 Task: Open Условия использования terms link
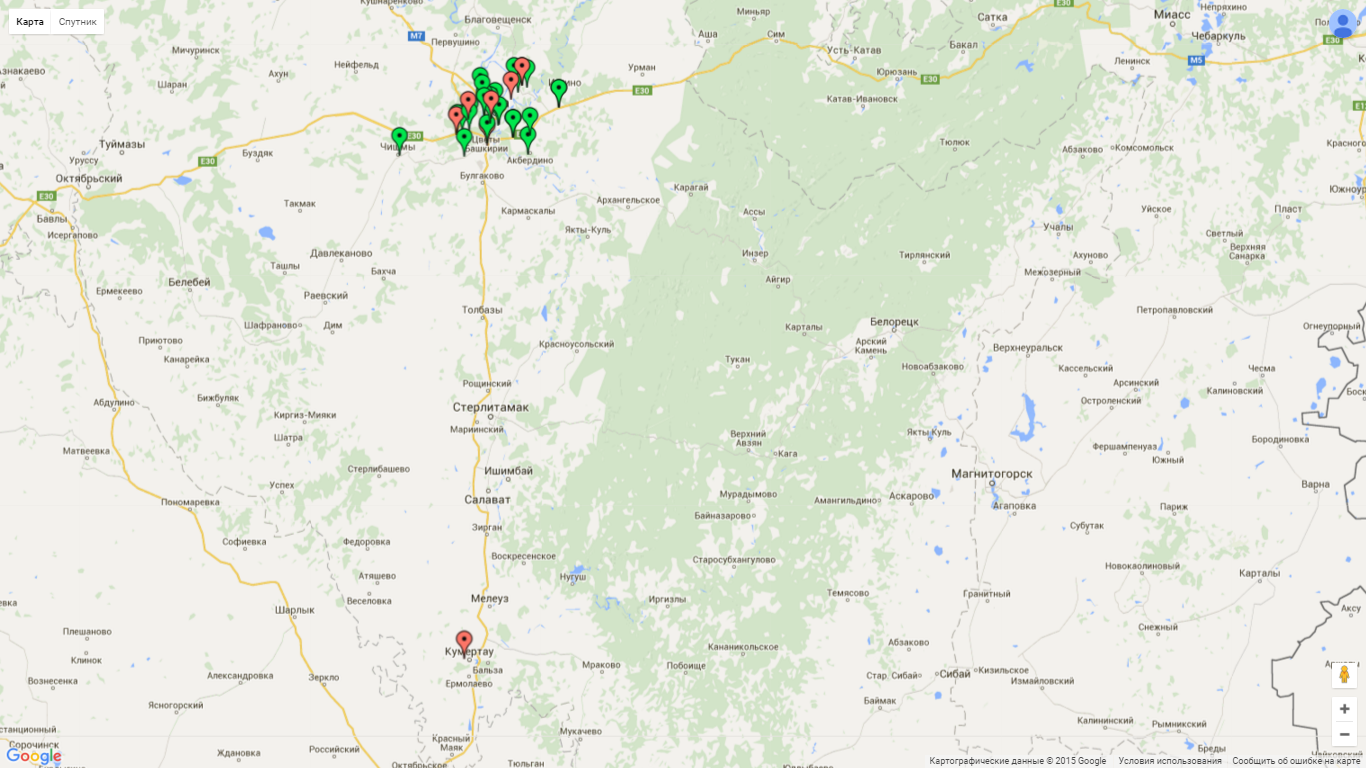pyautogui.click(x=1170, y=761)
